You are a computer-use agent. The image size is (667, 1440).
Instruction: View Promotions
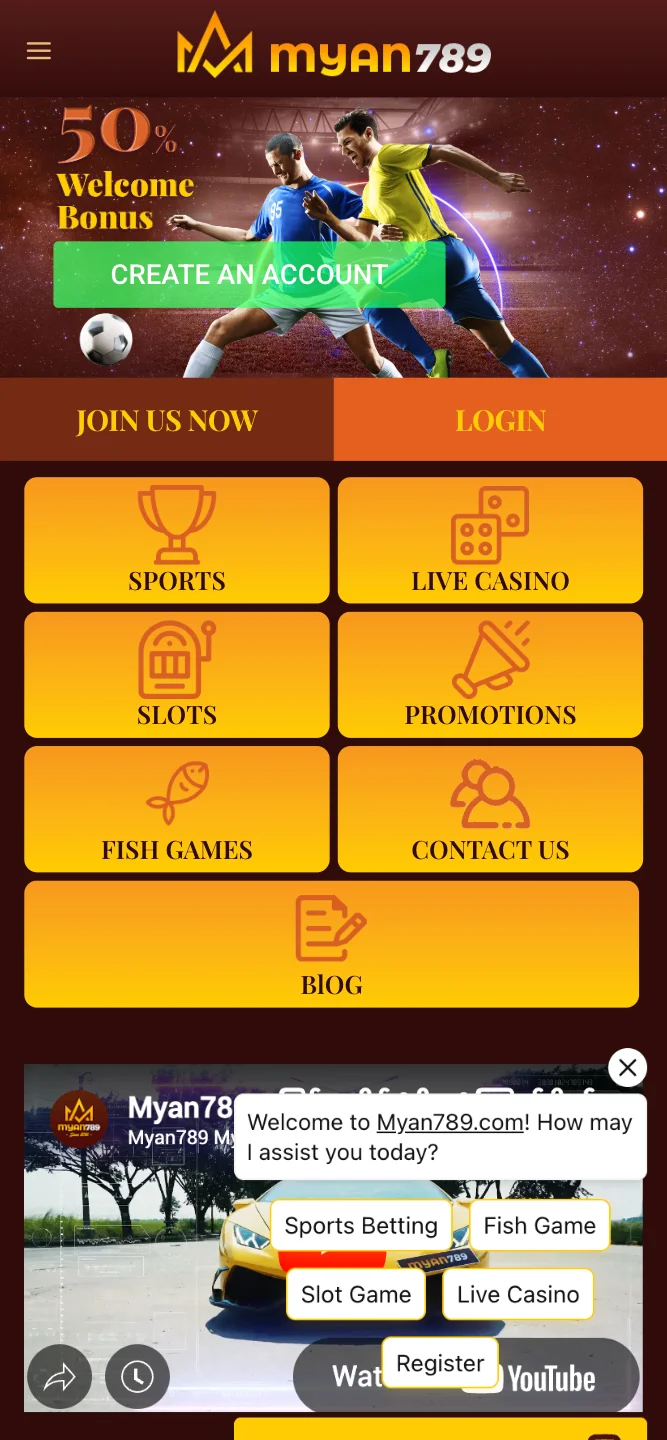pyautogui.click(x=490, y=675)
